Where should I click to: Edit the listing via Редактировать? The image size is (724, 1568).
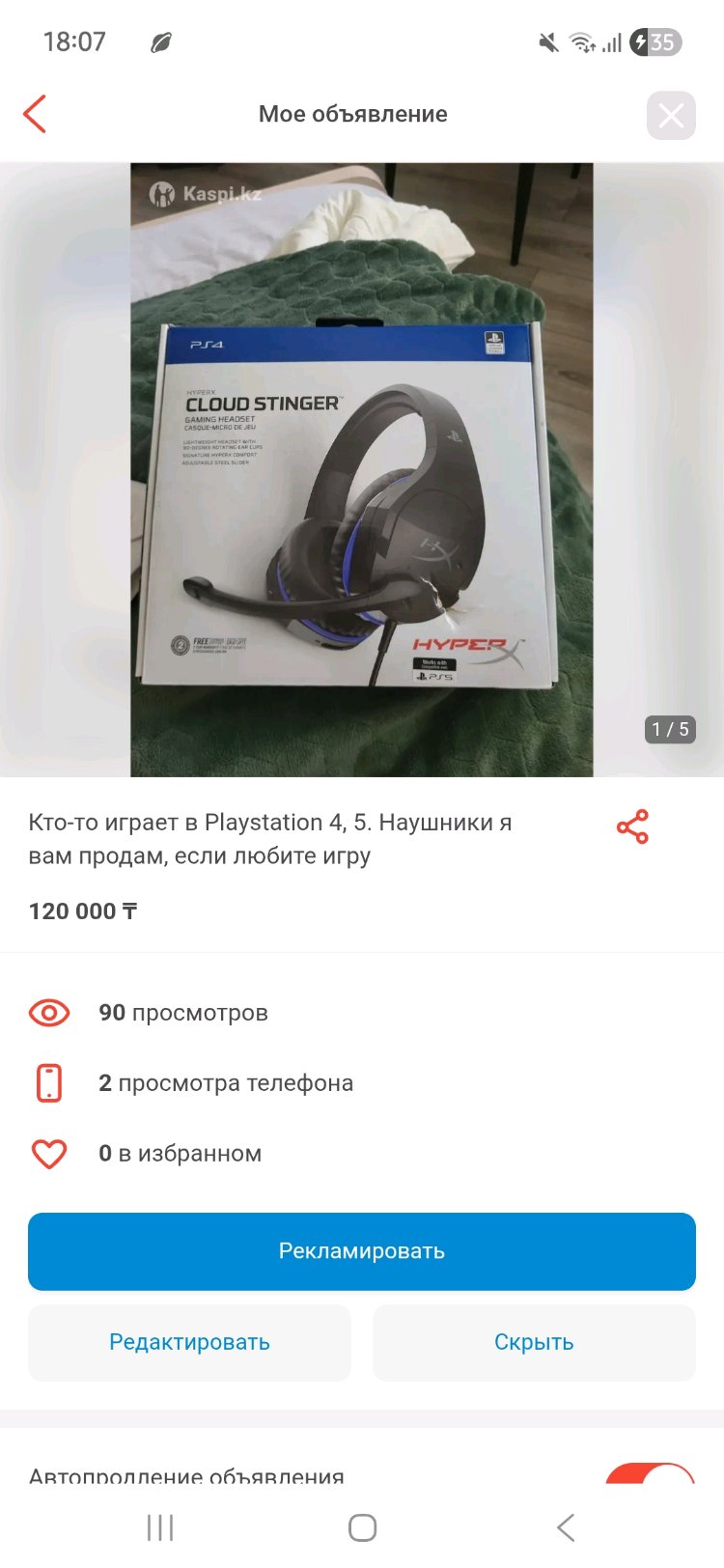click(x=189, y=1342)
